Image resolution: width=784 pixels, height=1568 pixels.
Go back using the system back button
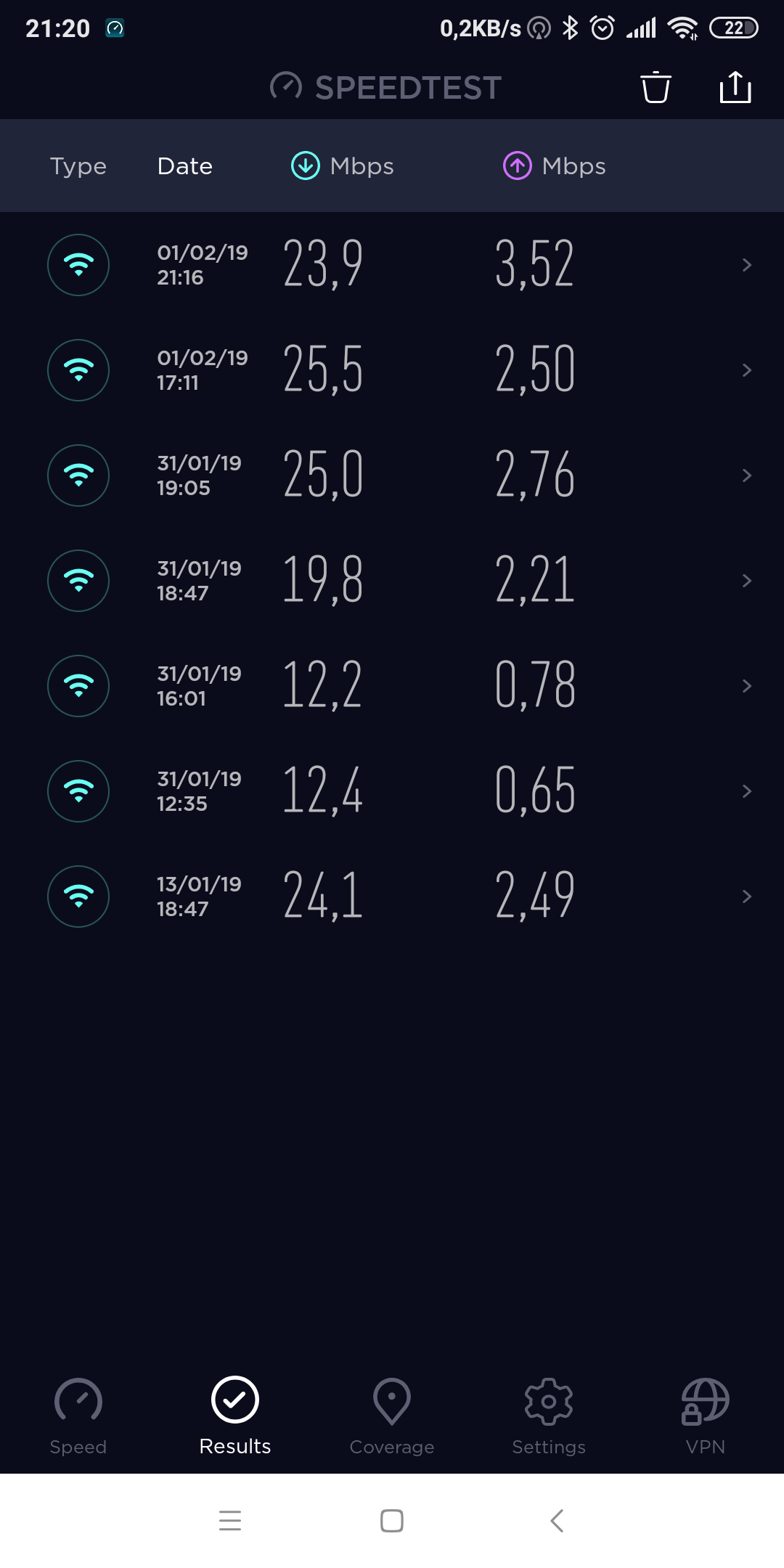(557, 1520)
